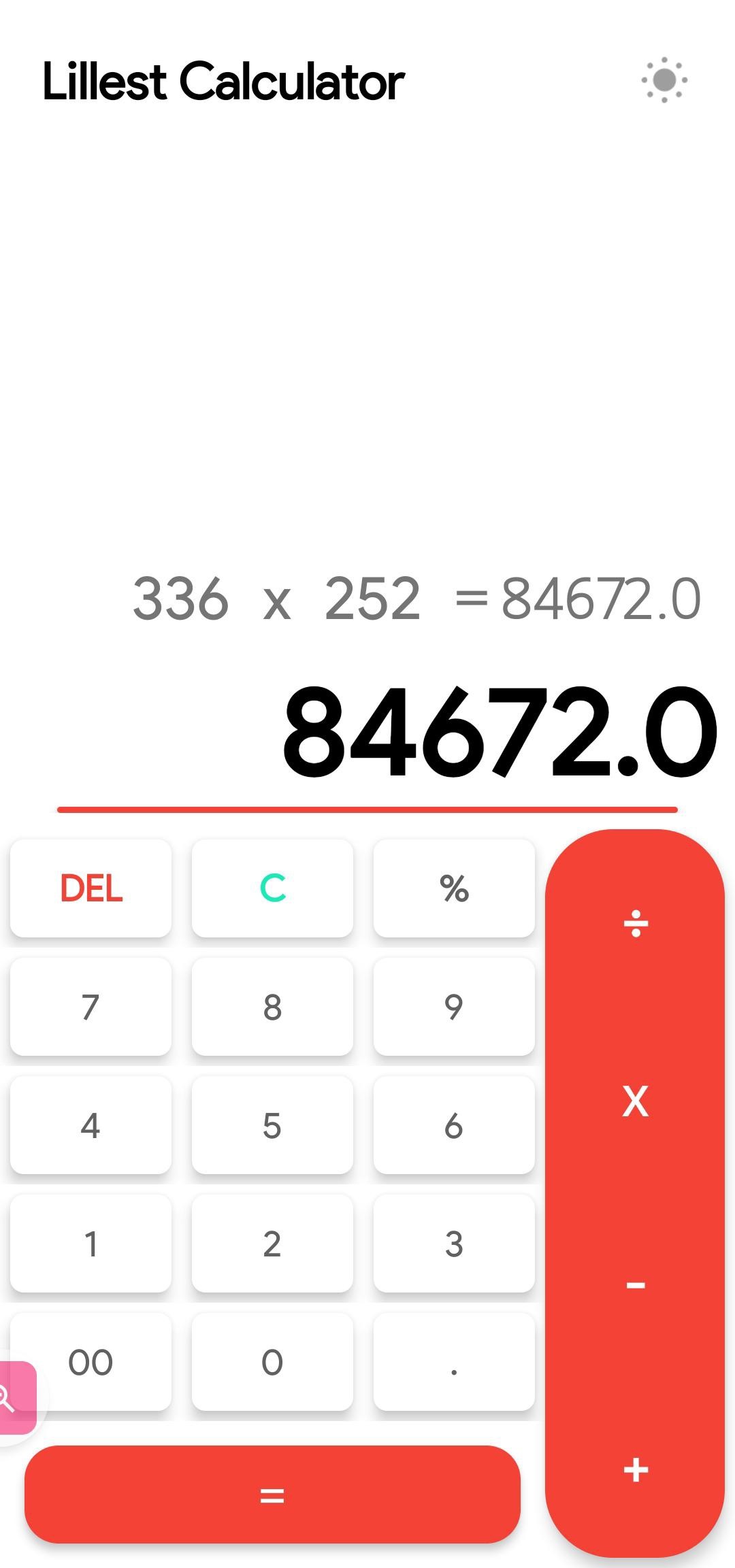
Task: Enter the digit 4
Action: coord(91,1124)
